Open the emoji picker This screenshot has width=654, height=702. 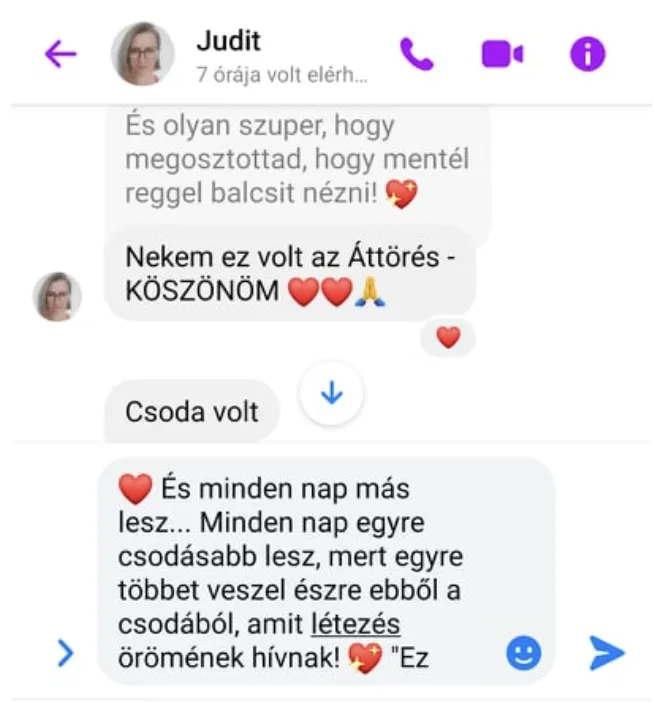click(523, 653)
